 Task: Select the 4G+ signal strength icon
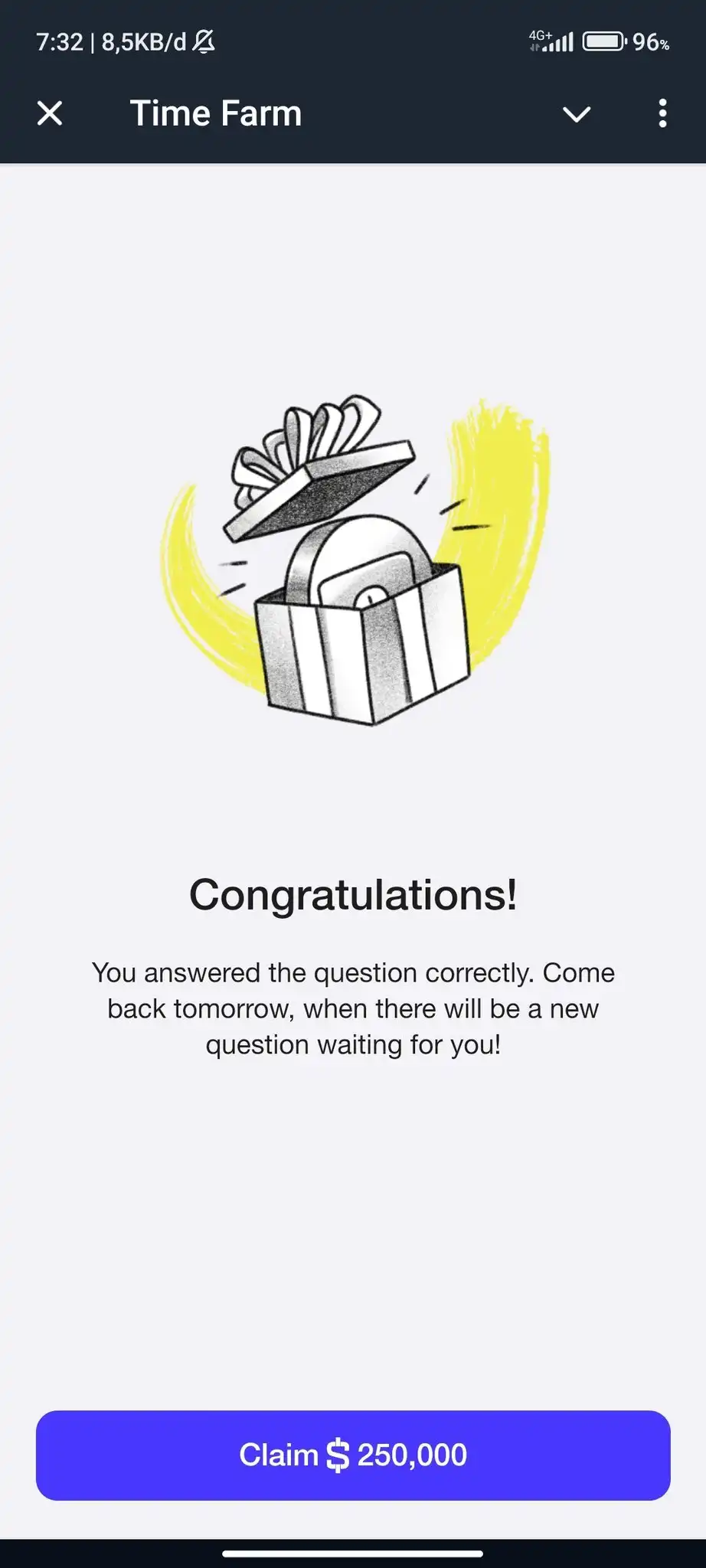pyautogui.click(x=553, y=41)
